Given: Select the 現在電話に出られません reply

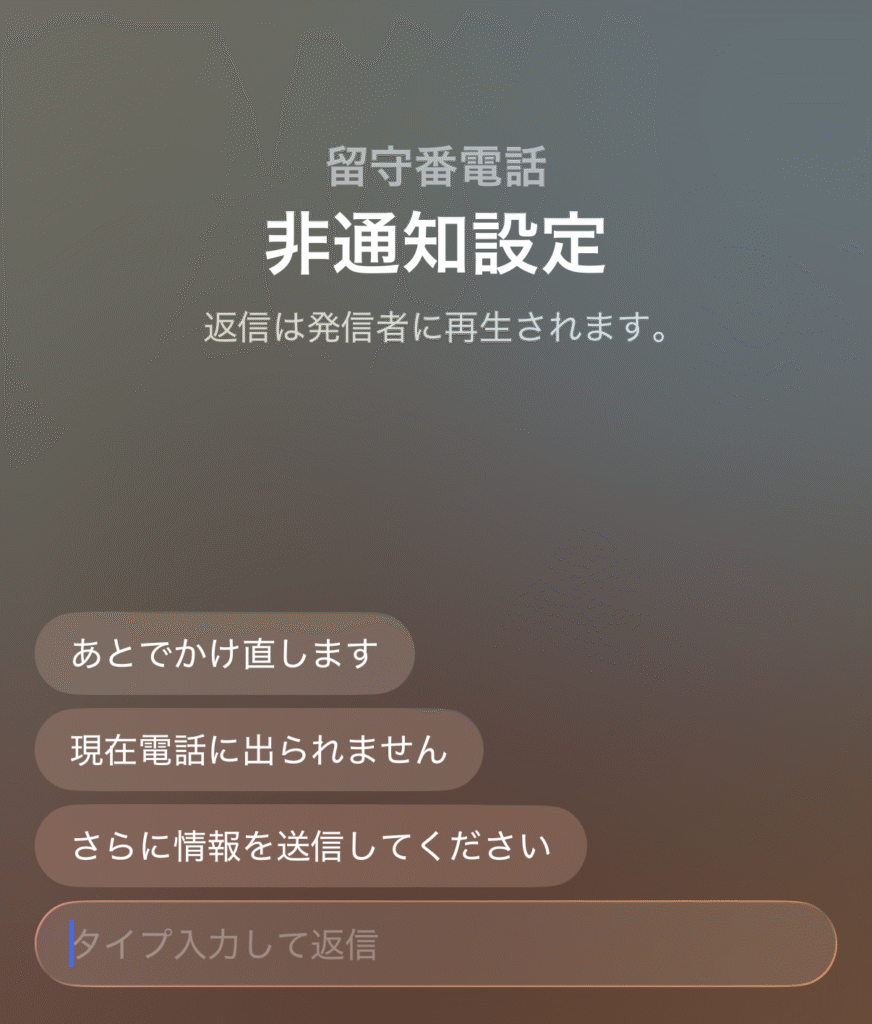Looking at the screenshot, I should pyautogui.click(x=259, y=750).
